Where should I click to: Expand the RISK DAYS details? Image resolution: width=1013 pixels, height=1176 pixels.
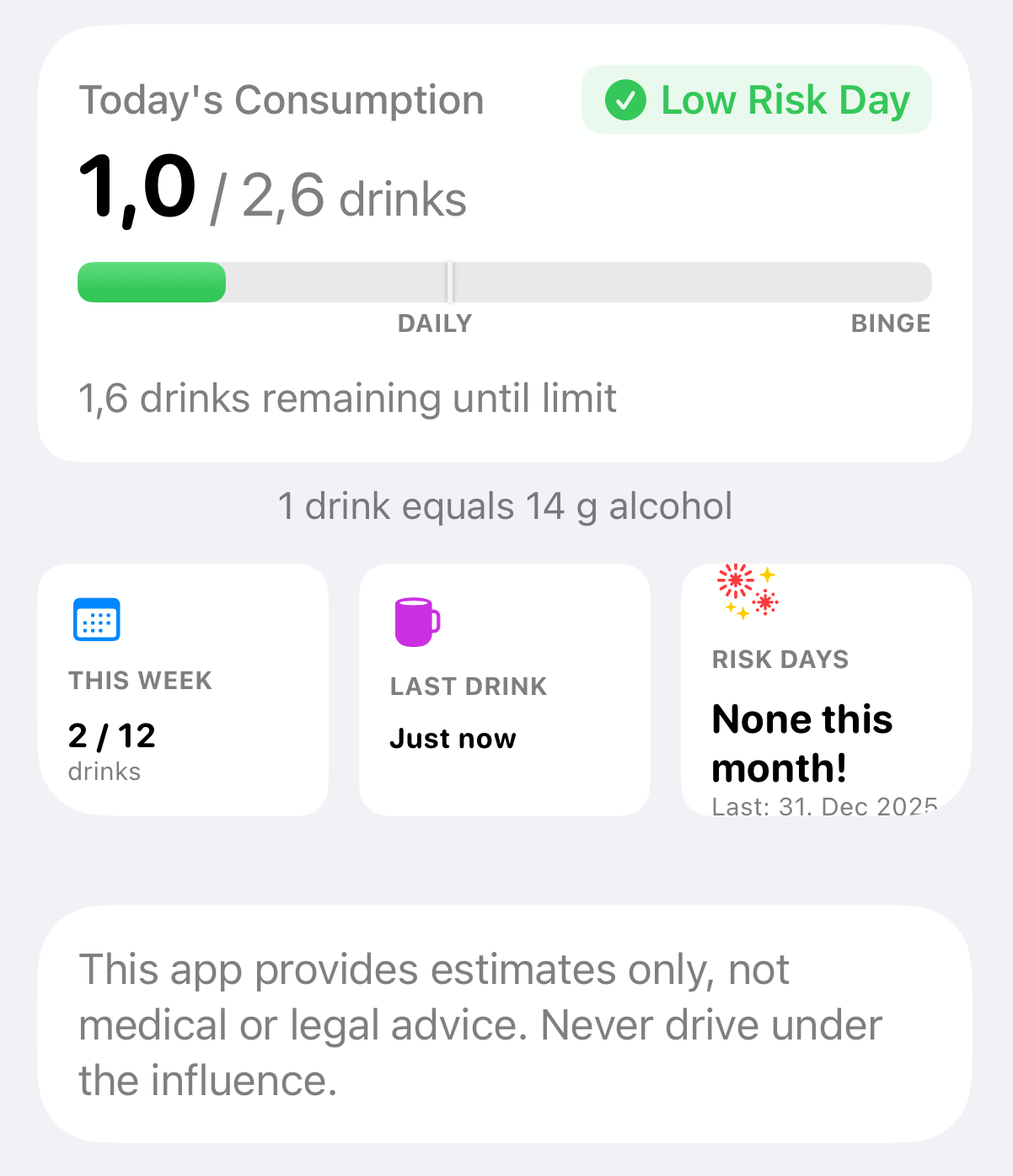(x=826, y=689)
